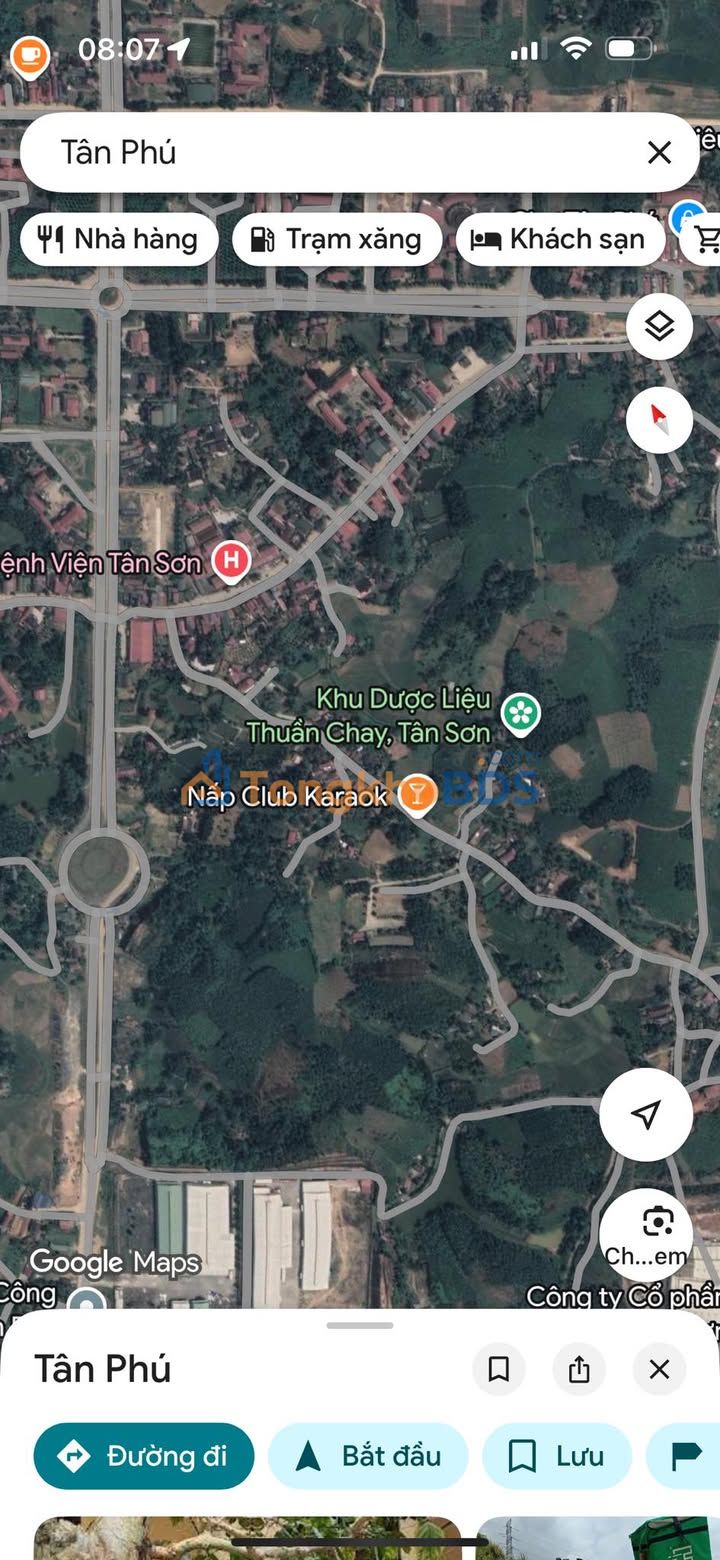Center map on my location
The height and width of the screenshot is (1560, 720).
click(x=646, y=1114)
